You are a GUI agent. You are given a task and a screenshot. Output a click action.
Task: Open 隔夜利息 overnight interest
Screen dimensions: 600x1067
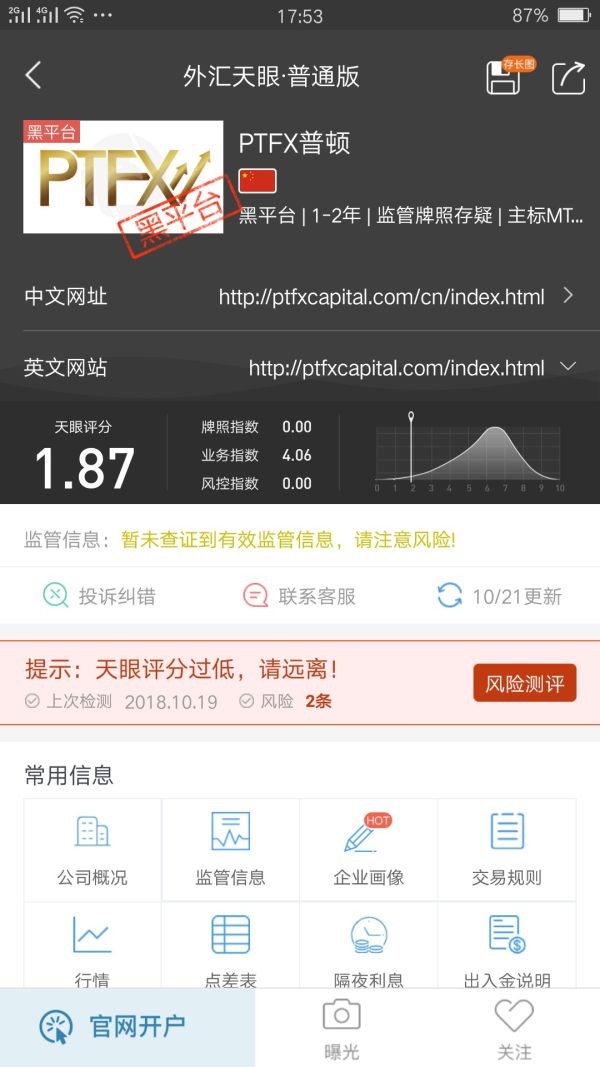[368, 947]
